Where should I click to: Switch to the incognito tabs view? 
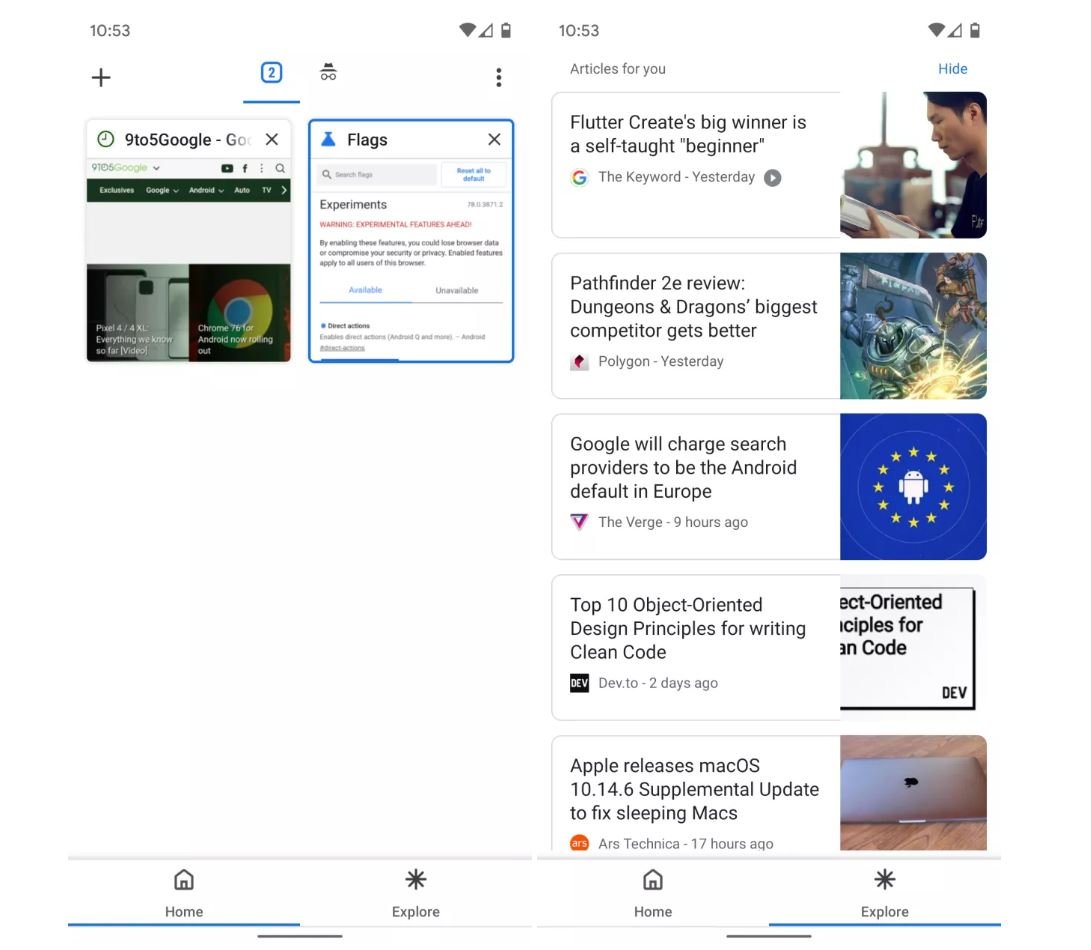(x=328, y=72)
